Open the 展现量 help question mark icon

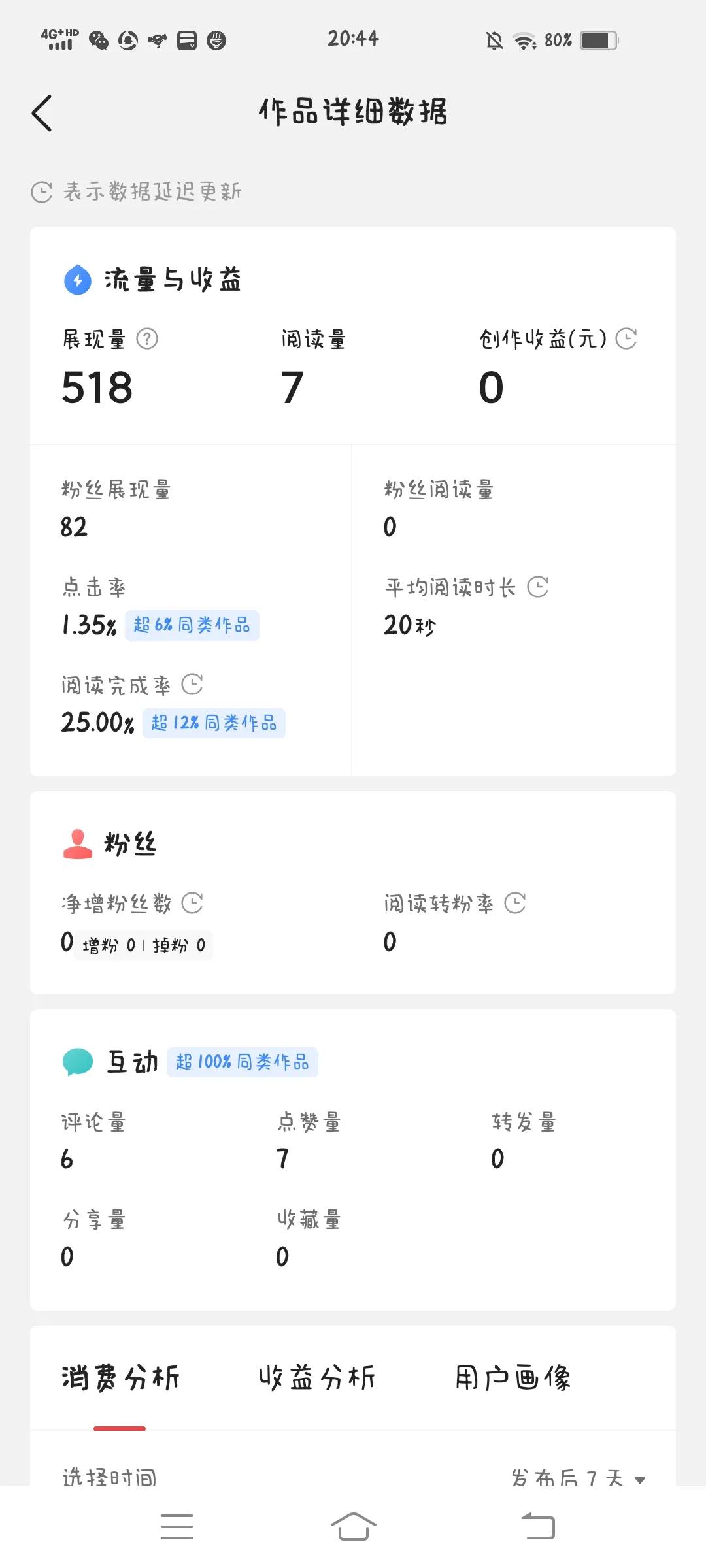click(147, 338)
